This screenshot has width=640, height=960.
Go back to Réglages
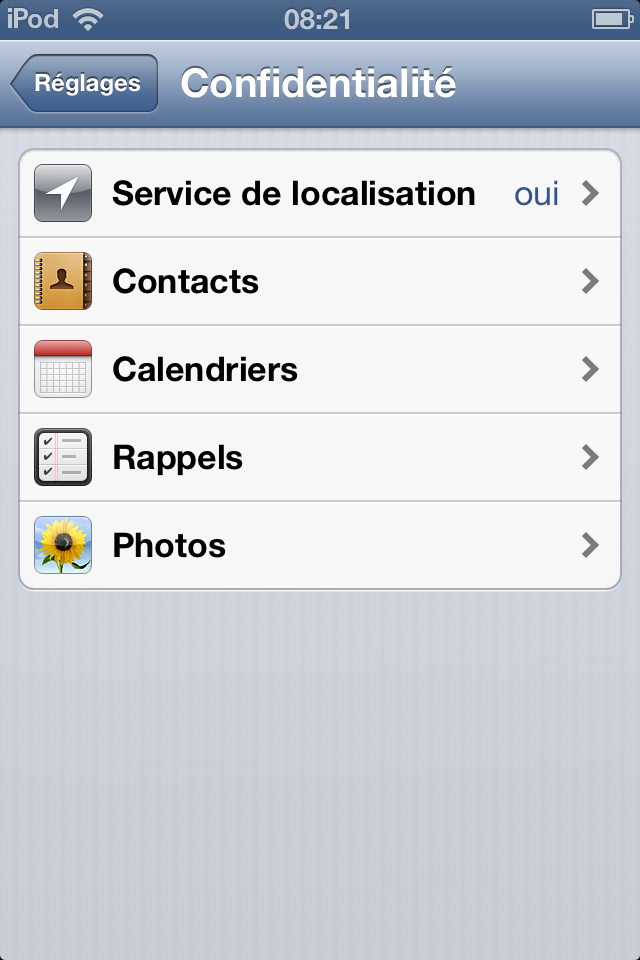pyautogui.click(x=86, y=83)
